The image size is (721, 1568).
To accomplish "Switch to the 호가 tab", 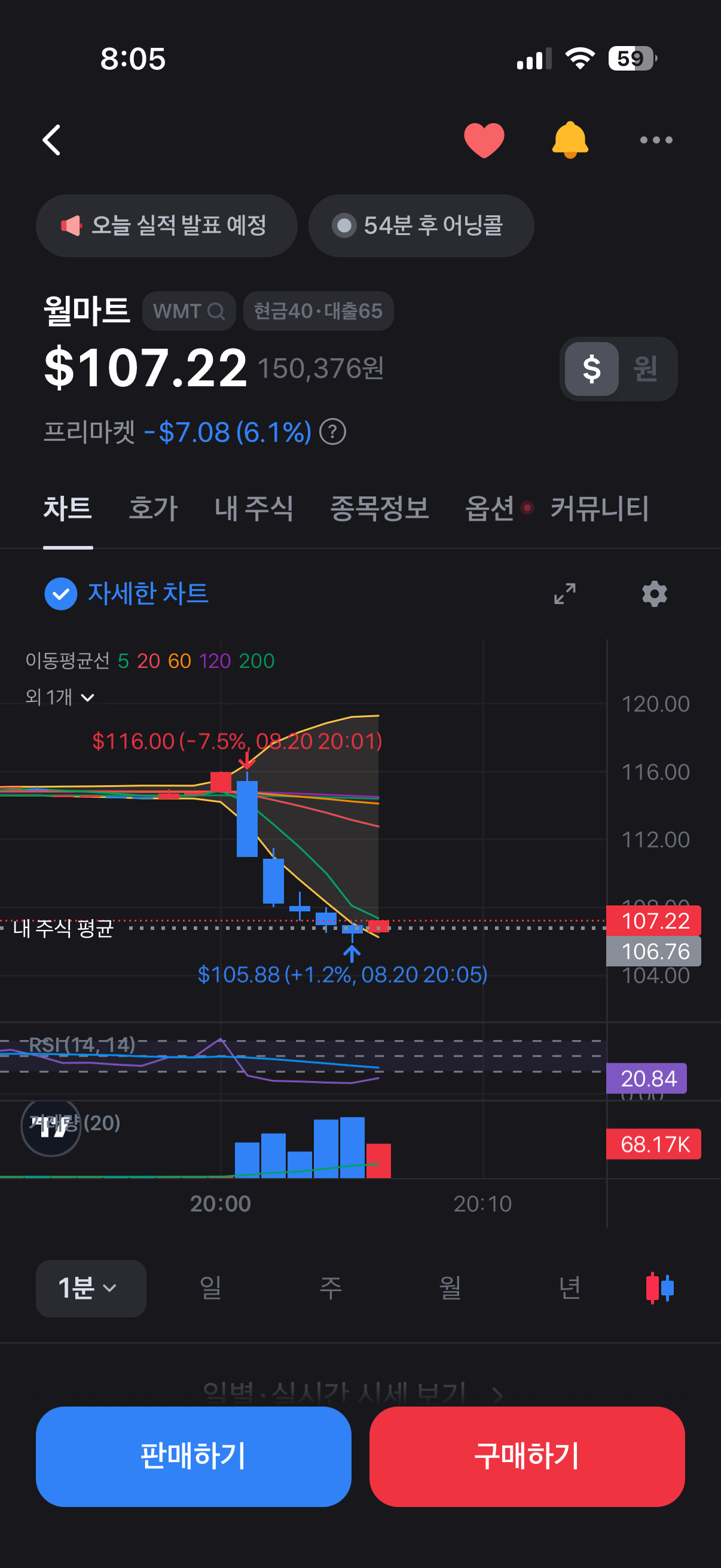I will coord(153,508).
